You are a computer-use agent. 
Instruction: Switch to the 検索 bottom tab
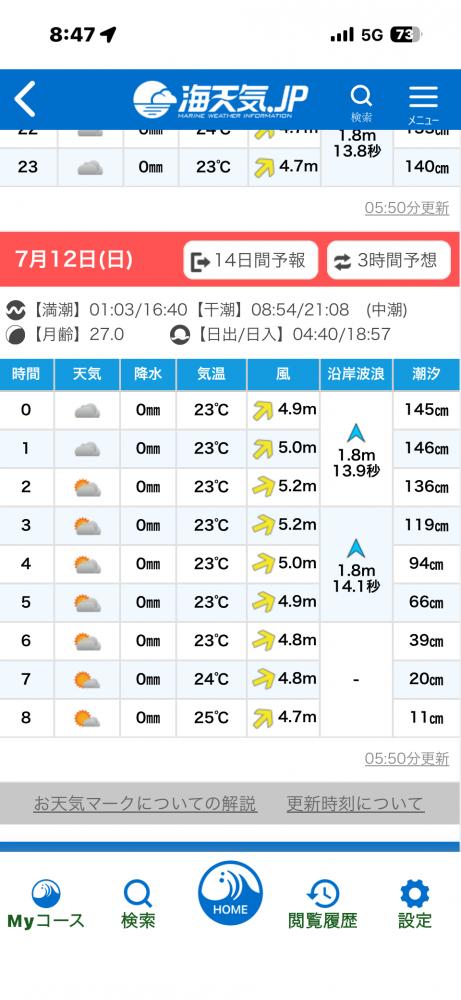(x=138, y=904)
